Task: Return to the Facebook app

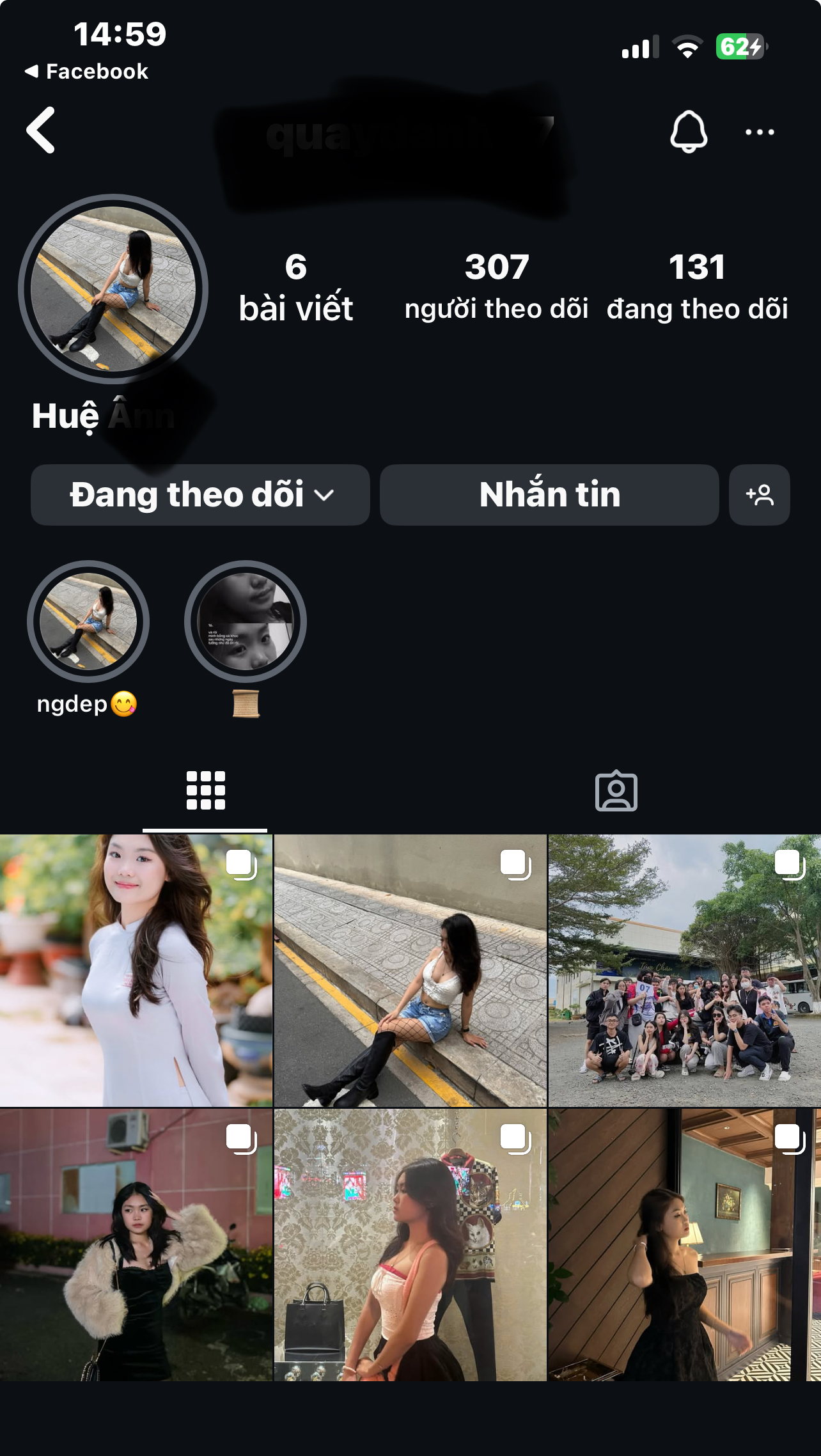Action: click(86, 72)
